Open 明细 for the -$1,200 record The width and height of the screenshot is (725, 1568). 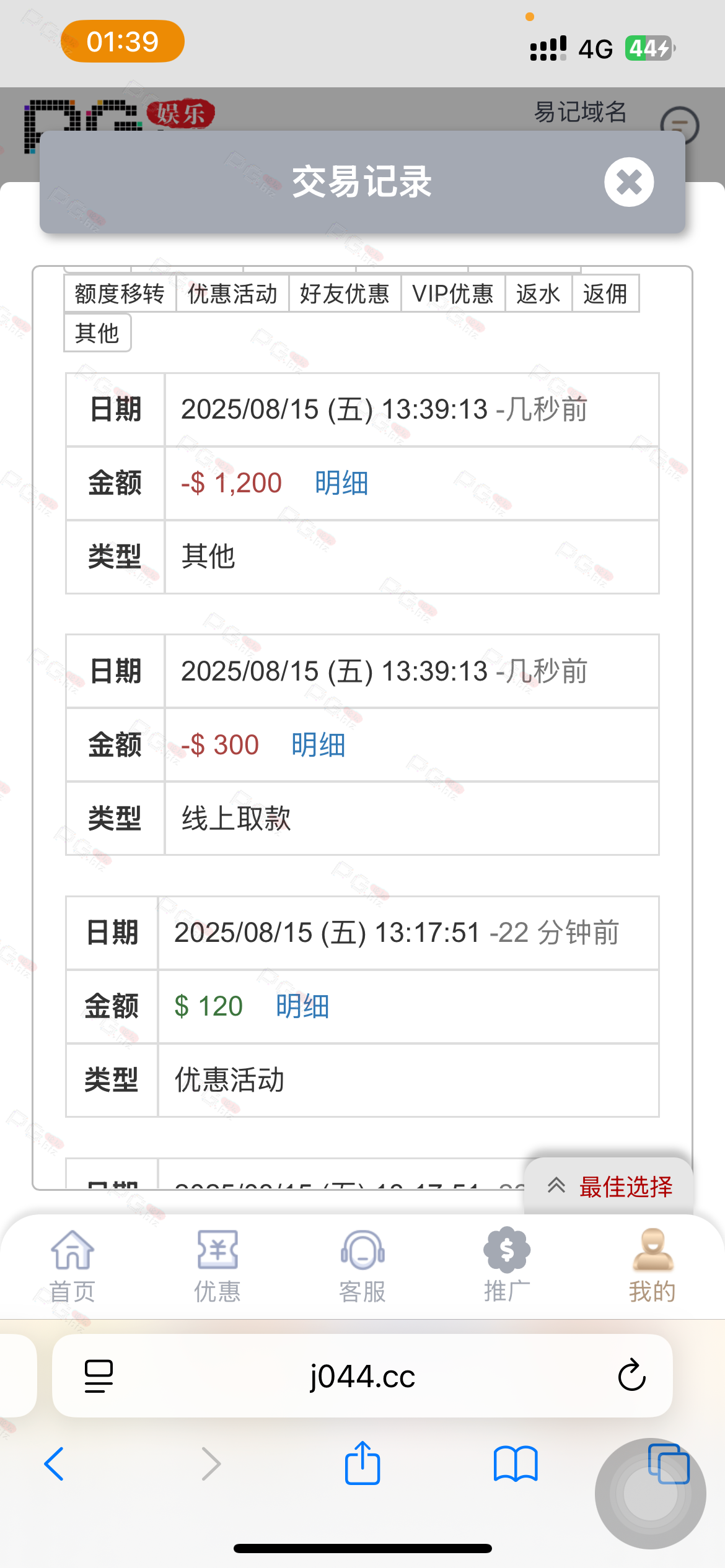[x=341, y=483]
